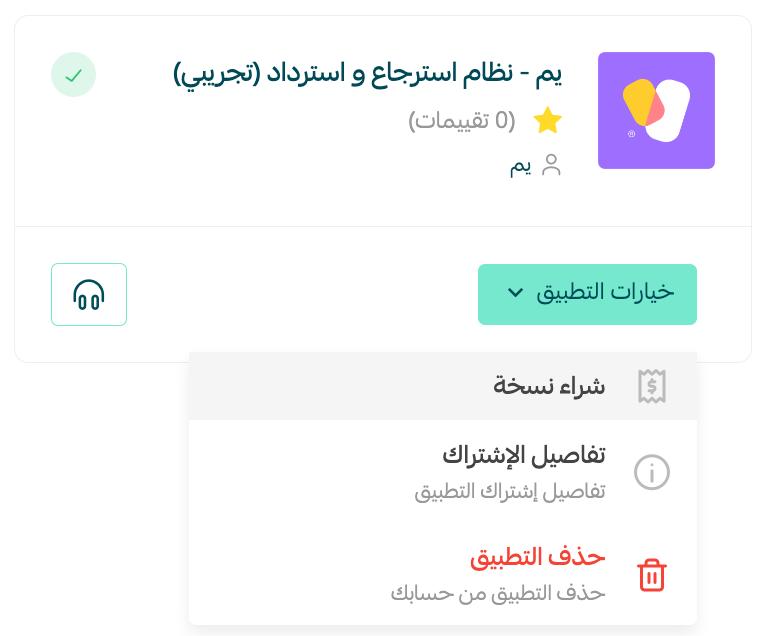Open the يم app purple thumbnail
The height and width of the screenshot is (636, 766).
656,110
